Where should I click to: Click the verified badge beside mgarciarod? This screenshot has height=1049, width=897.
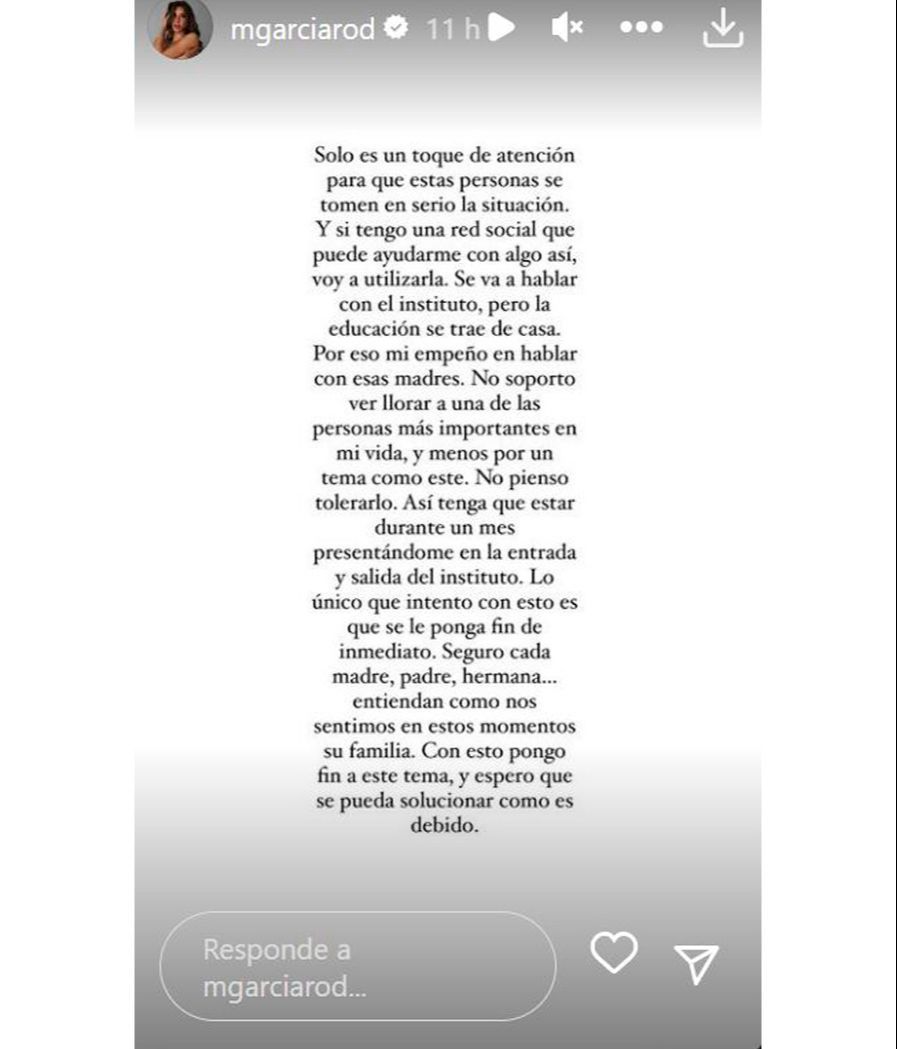click(394, 28)
